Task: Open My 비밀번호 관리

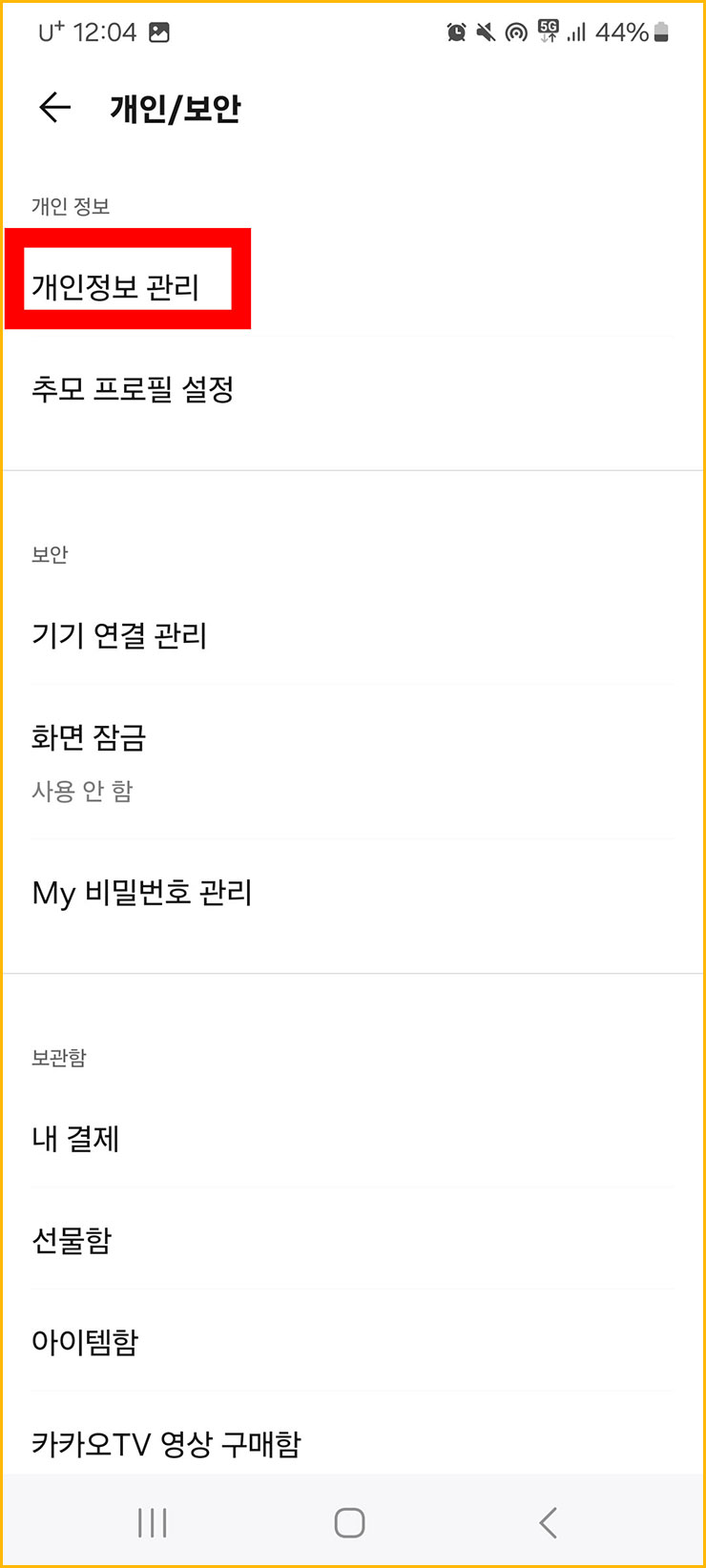Action: [x=141, y=893]
